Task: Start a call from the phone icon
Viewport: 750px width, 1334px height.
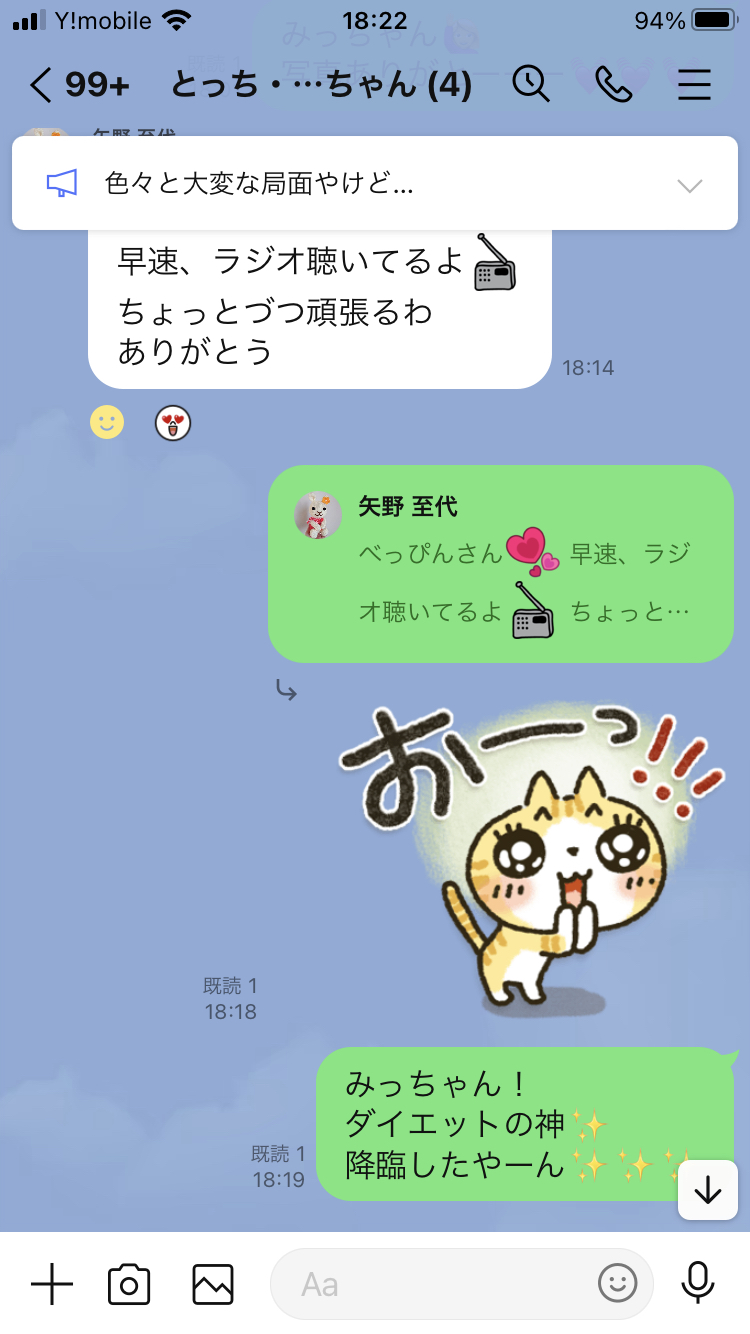Action: point(613,85)
